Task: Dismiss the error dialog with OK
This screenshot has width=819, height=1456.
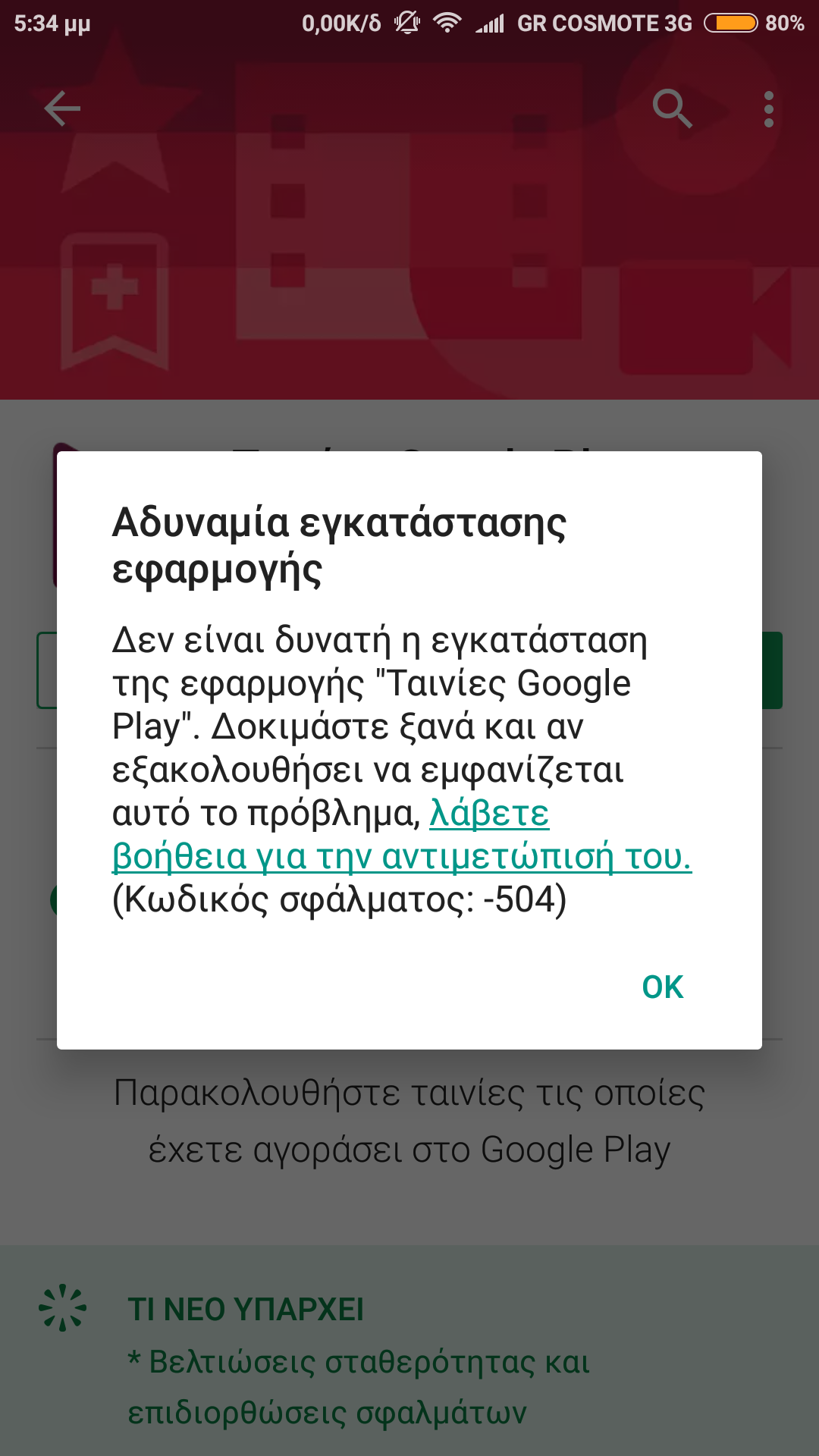Action: click(662, 987)
